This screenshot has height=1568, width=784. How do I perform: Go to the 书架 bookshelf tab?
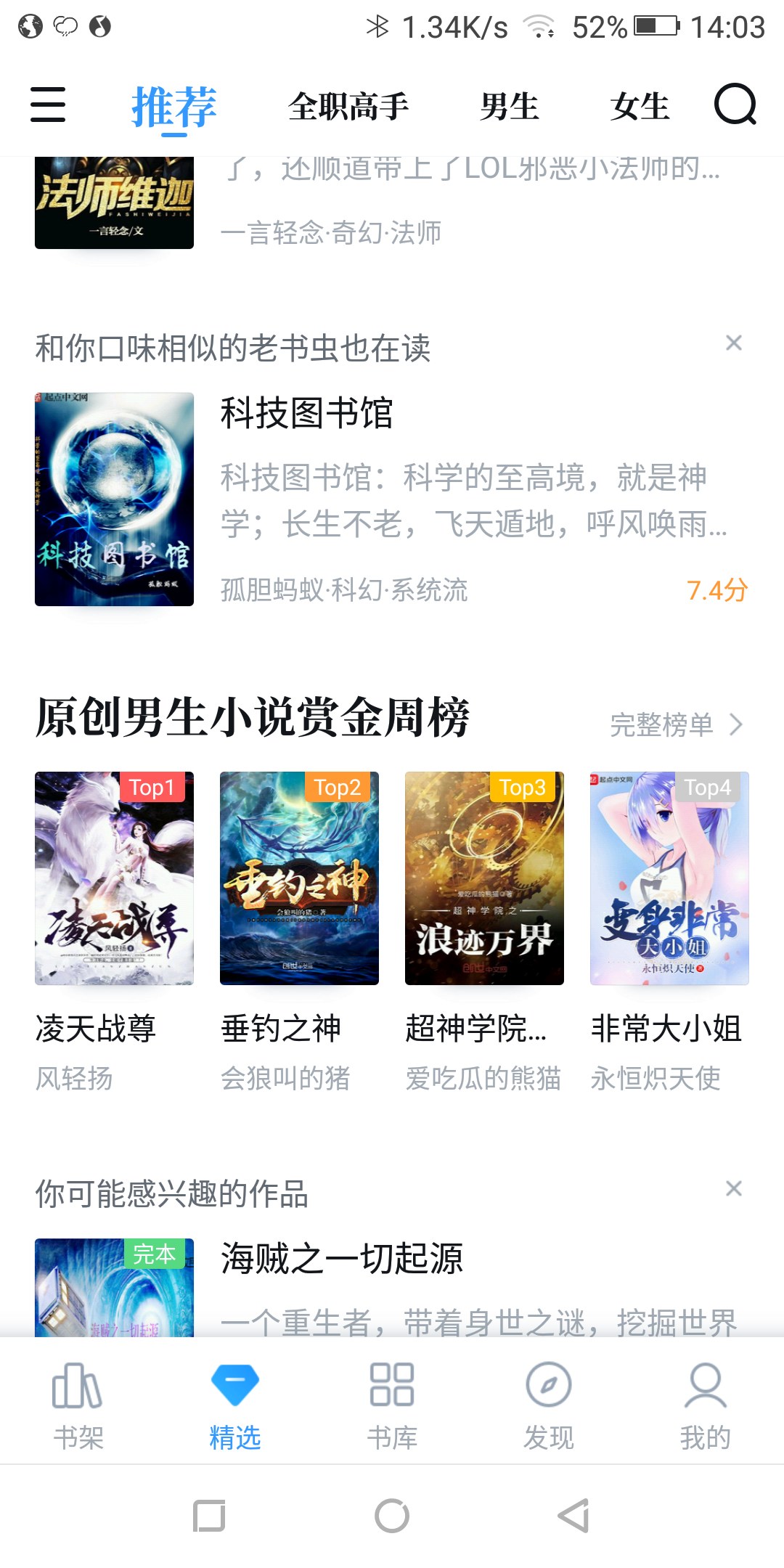click(x=78, y=1404)
